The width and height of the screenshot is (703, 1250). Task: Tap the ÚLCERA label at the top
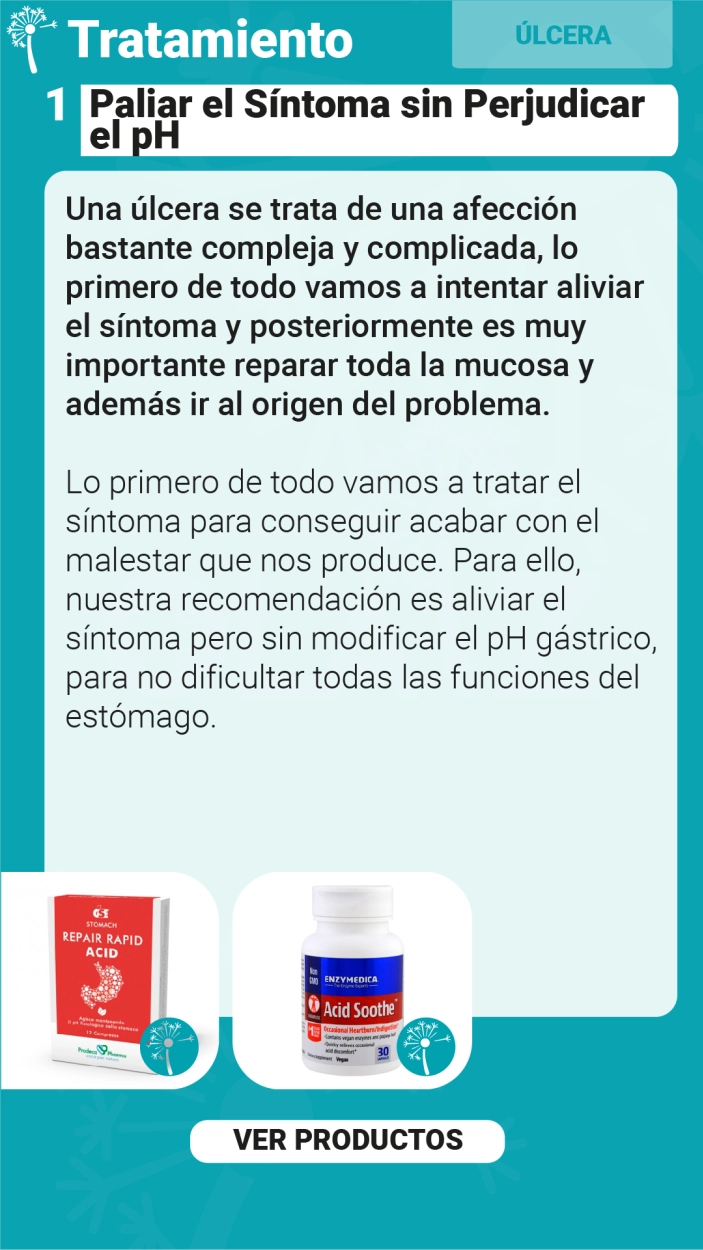coord(562,35)
